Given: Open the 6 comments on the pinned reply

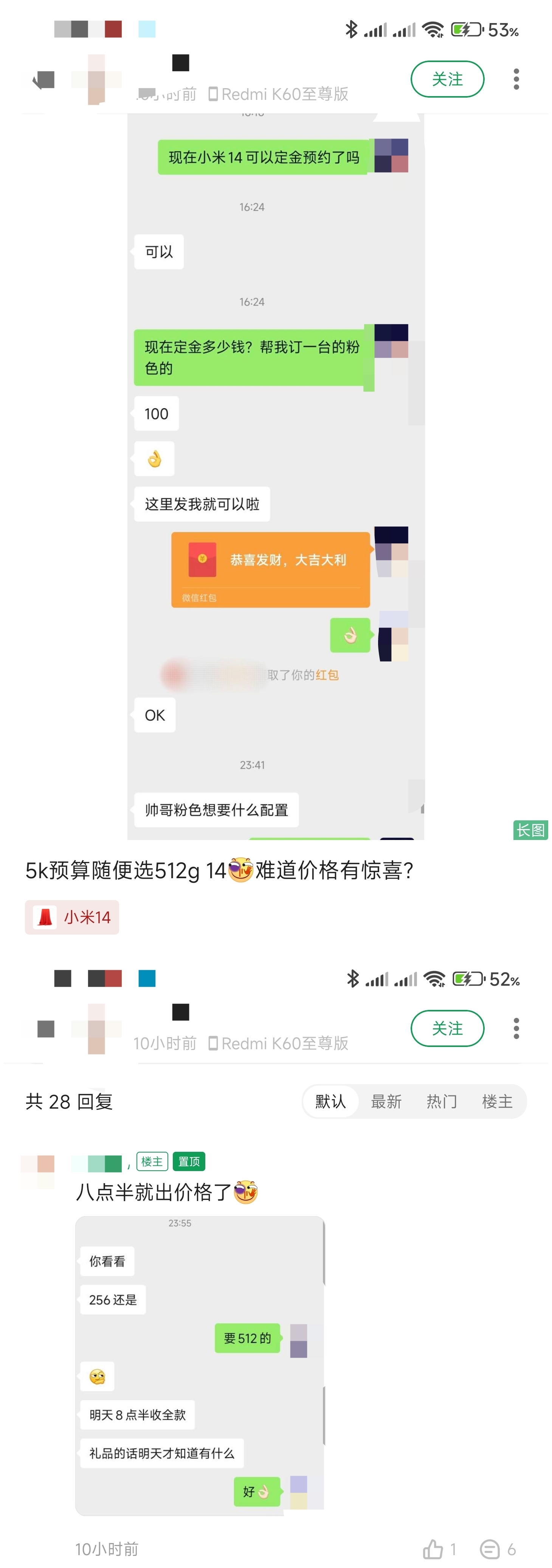Looking at the screenshot, I should pyautogui.click(x=490, y=1549).
